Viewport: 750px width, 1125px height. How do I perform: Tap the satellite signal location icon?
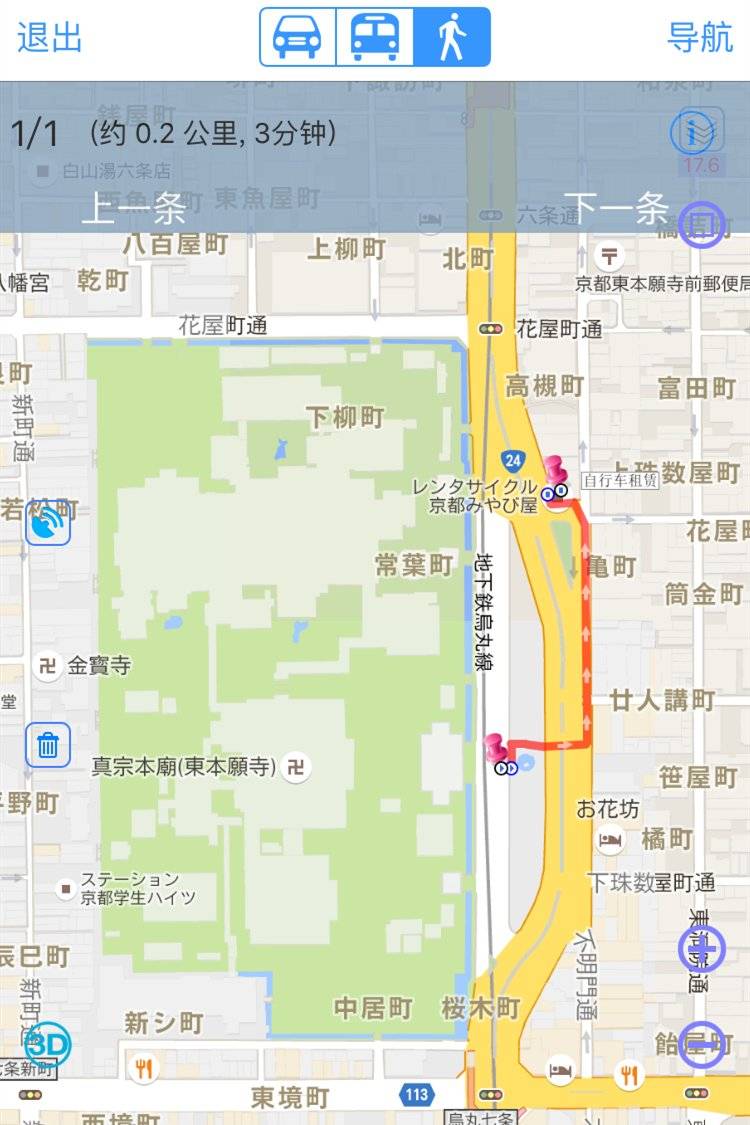[48, 523]
